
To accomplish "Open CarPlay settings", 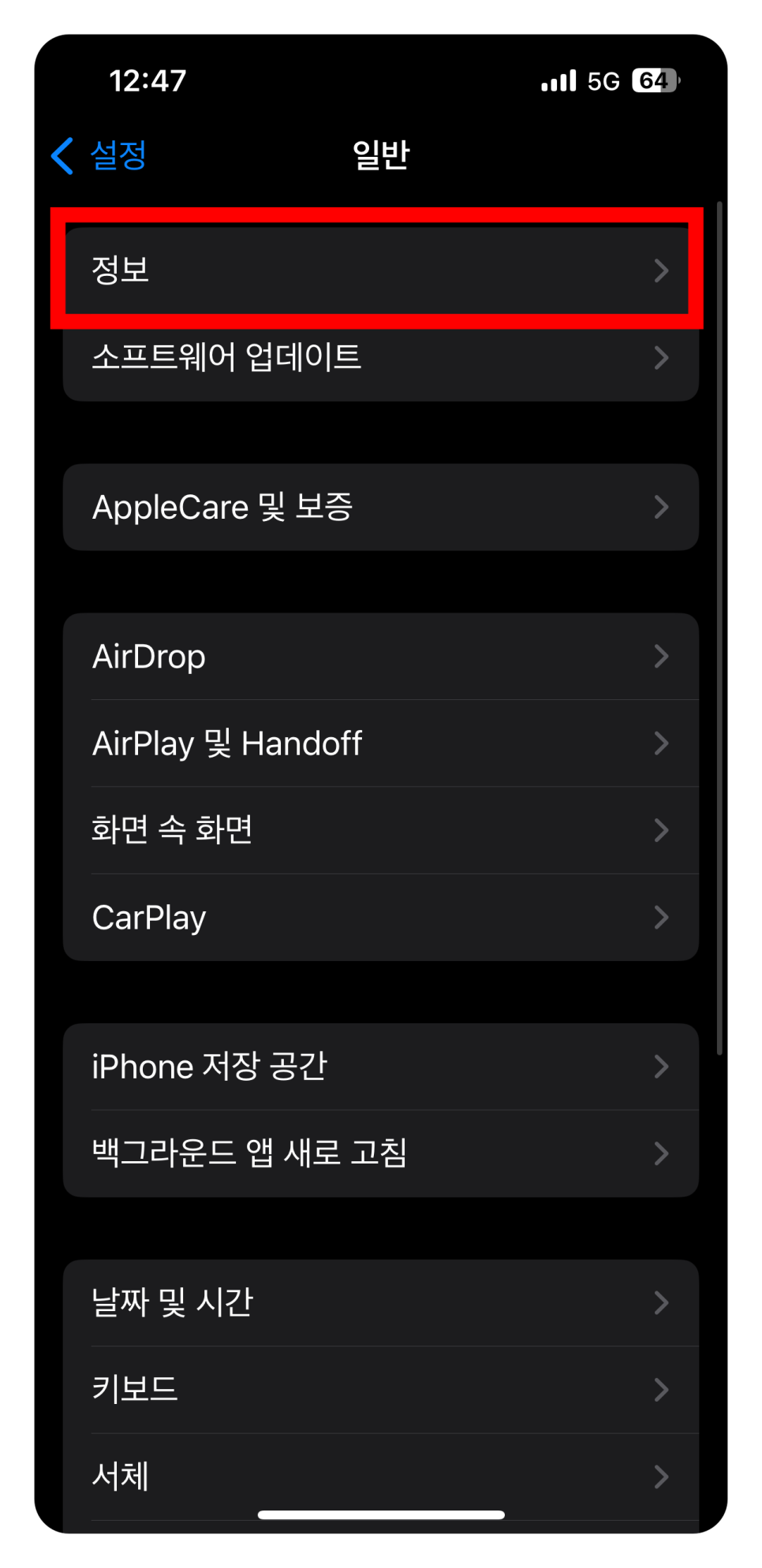I will tap(380, 918).
